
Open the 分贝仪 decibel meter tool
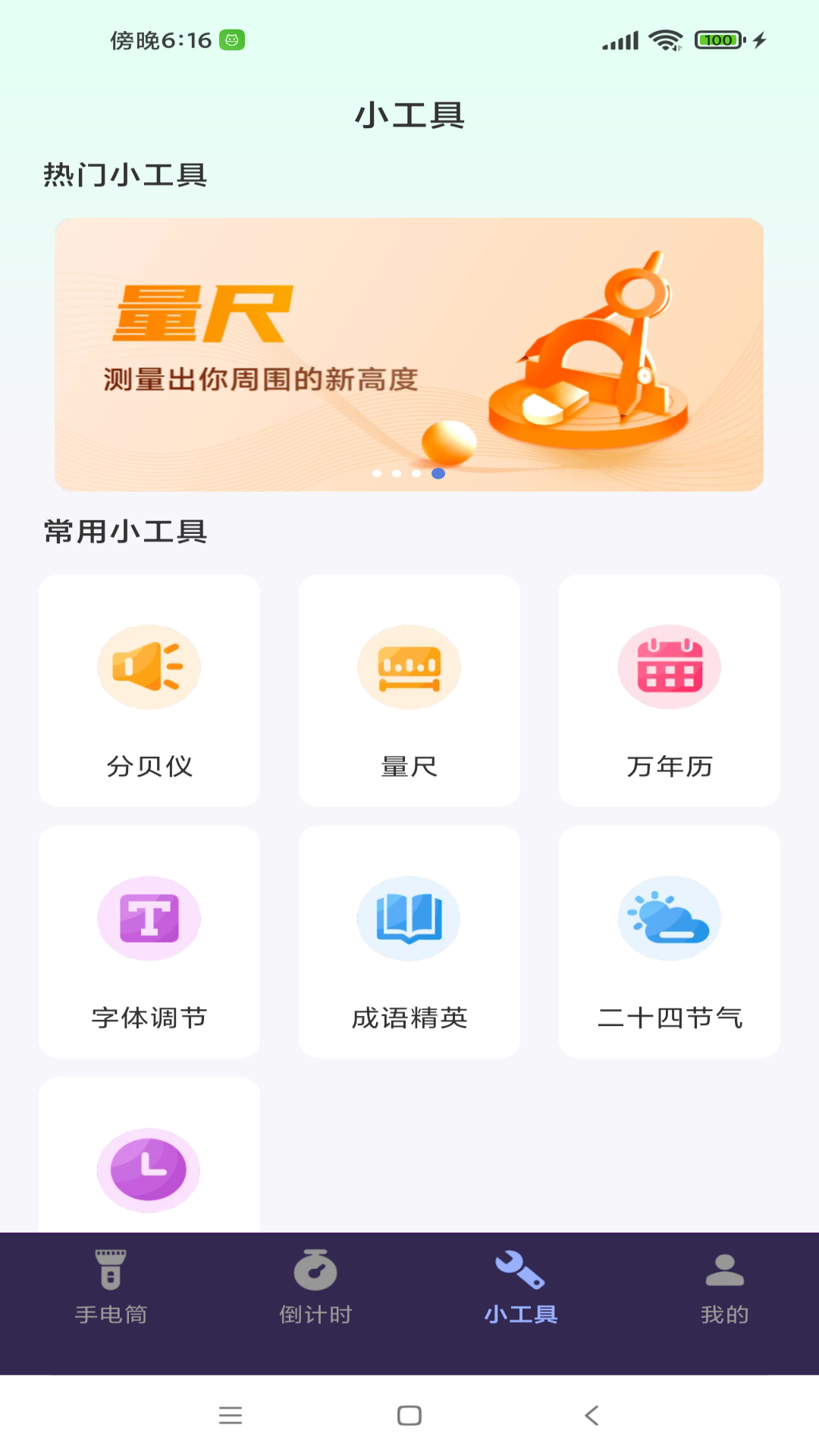pos(149,667)
